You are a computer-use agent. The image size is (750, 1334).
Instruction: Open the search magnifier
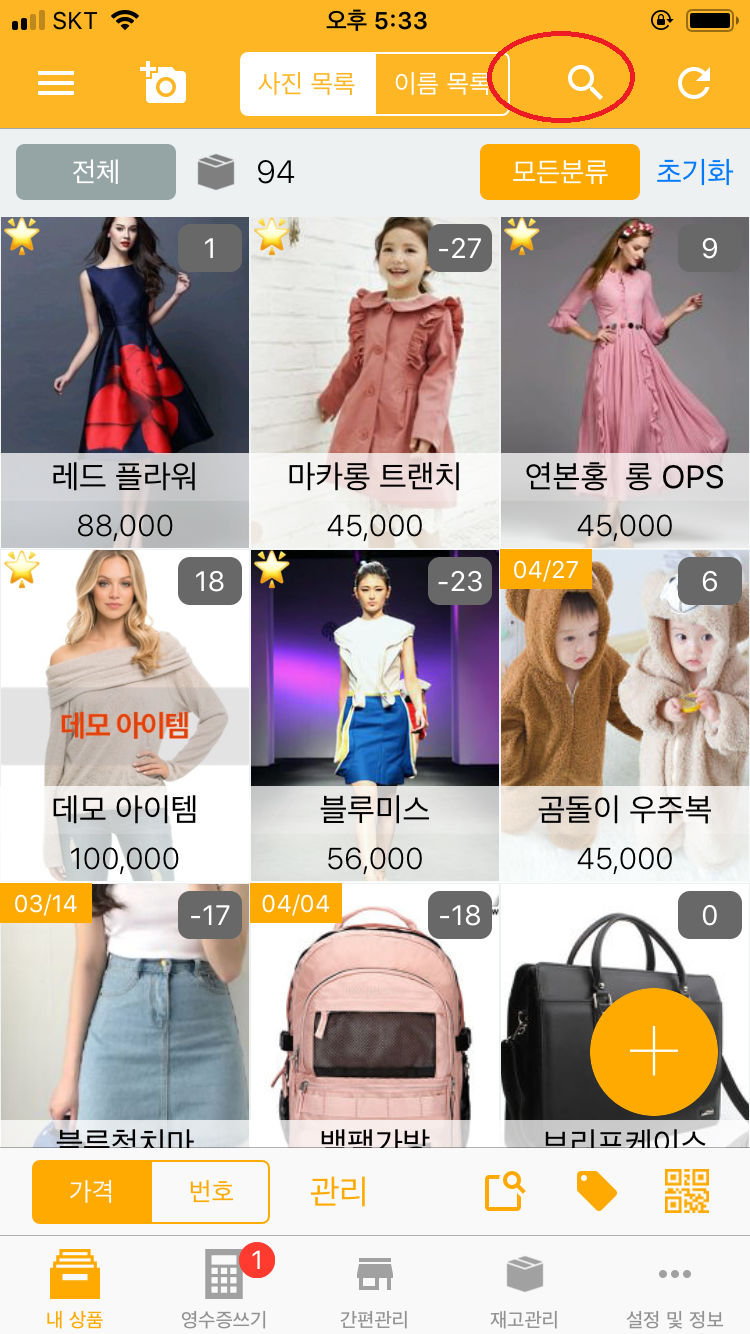(x=585, y=83)
